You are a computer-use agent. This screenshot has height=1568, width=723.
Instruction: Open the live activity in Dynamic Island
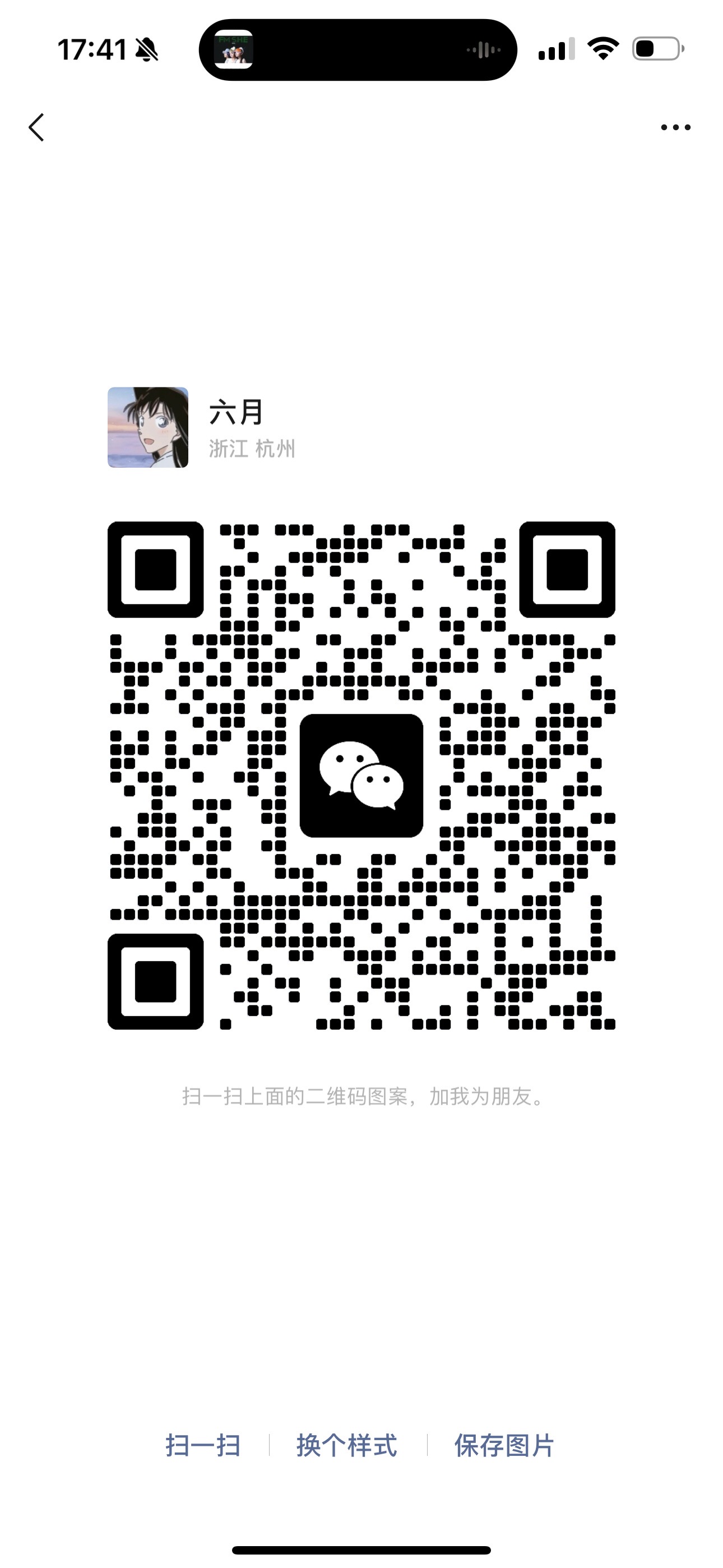coord(358,50)
